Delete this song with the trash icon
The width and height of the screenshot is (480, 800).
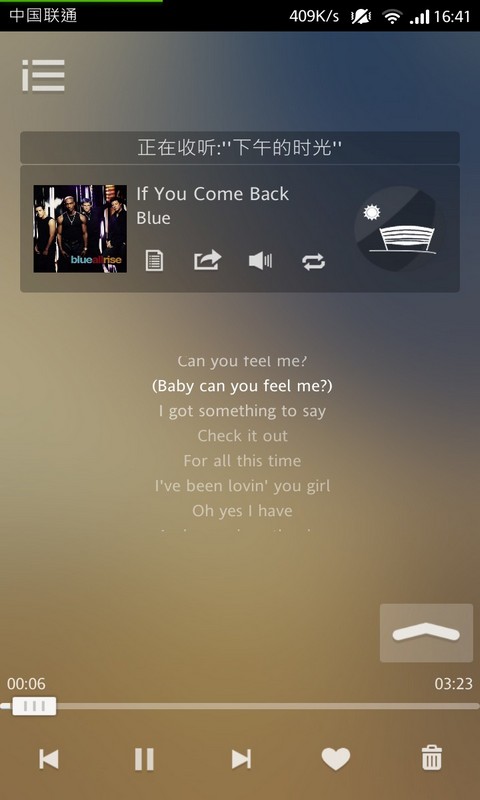point(432,758)
